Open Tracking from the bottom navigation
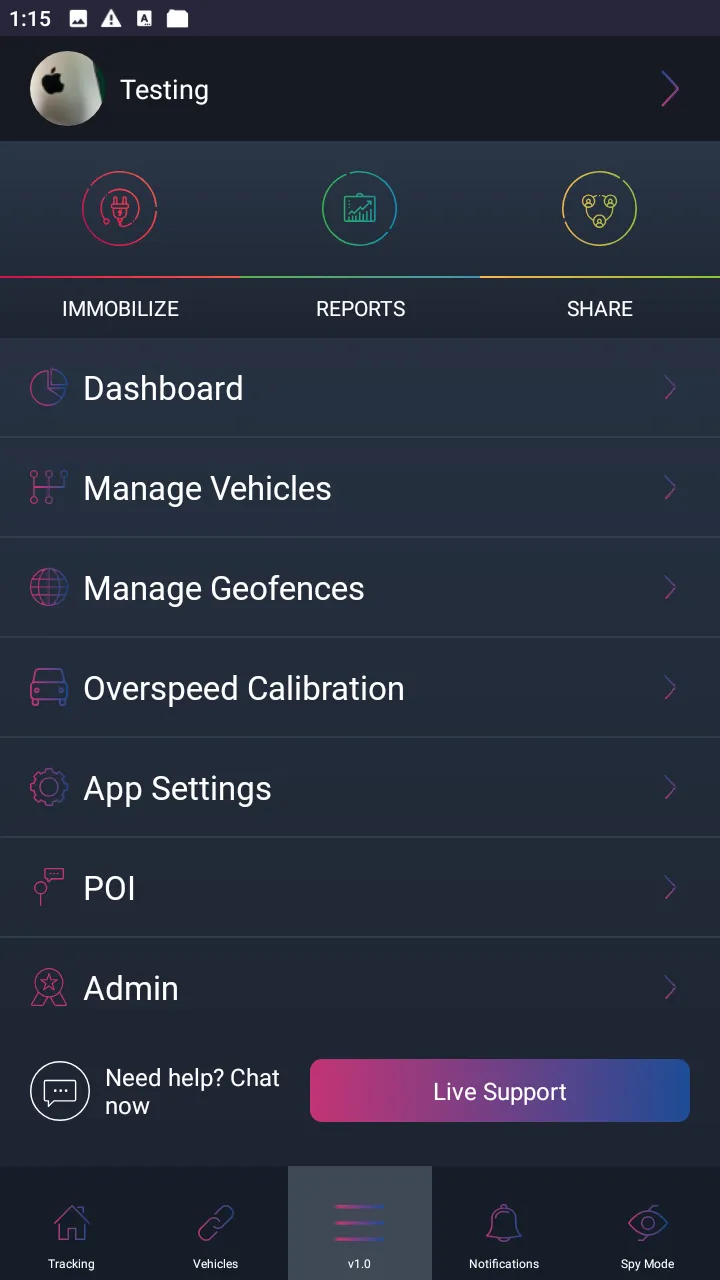Viewport: 720px width, 1280px height. [71, 1230]
